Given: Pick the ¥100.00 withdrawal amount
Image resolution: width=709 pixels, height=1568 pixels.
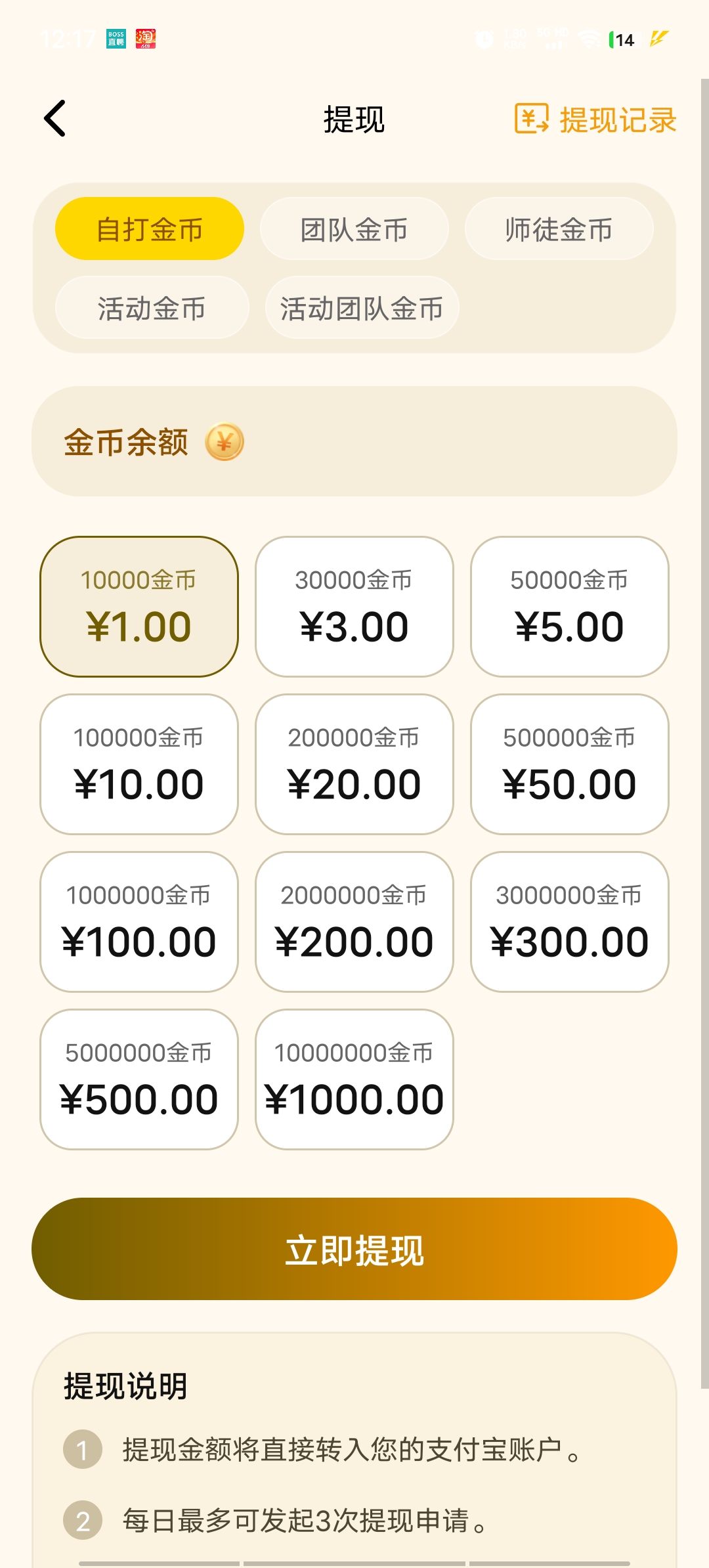Looking at the screenshot, I should [139, 922].
